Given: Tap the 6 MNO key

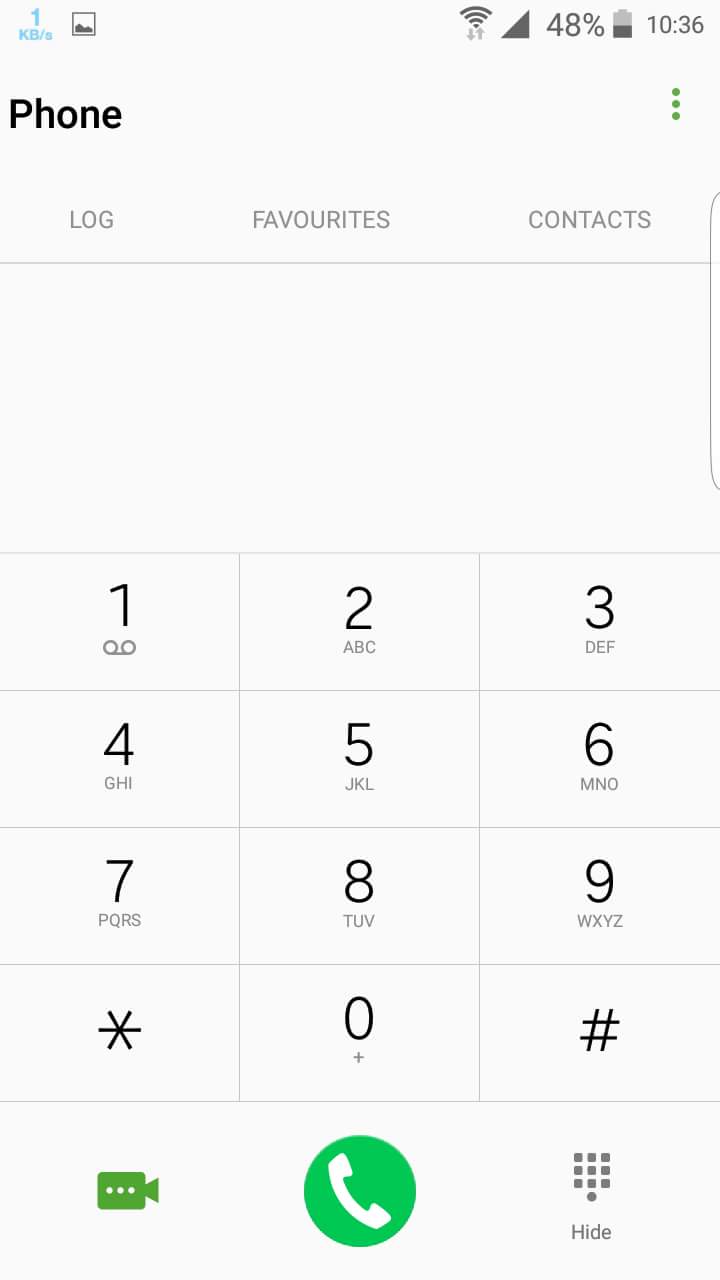Looking at the screenshot, I should (x=599, y=758).
